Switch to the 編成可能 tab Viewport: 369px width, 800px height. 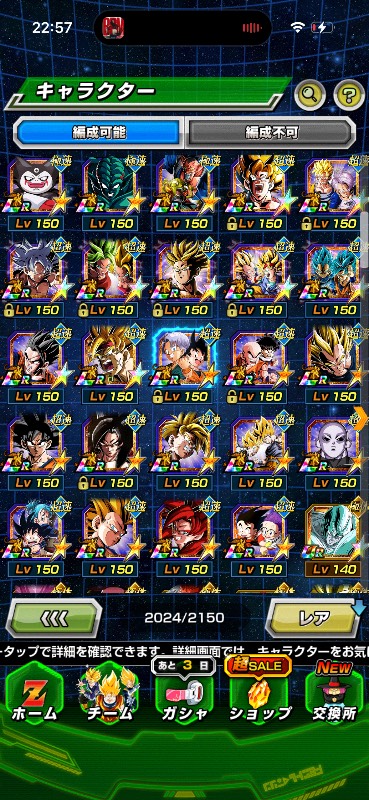click(x=99, y=132)
